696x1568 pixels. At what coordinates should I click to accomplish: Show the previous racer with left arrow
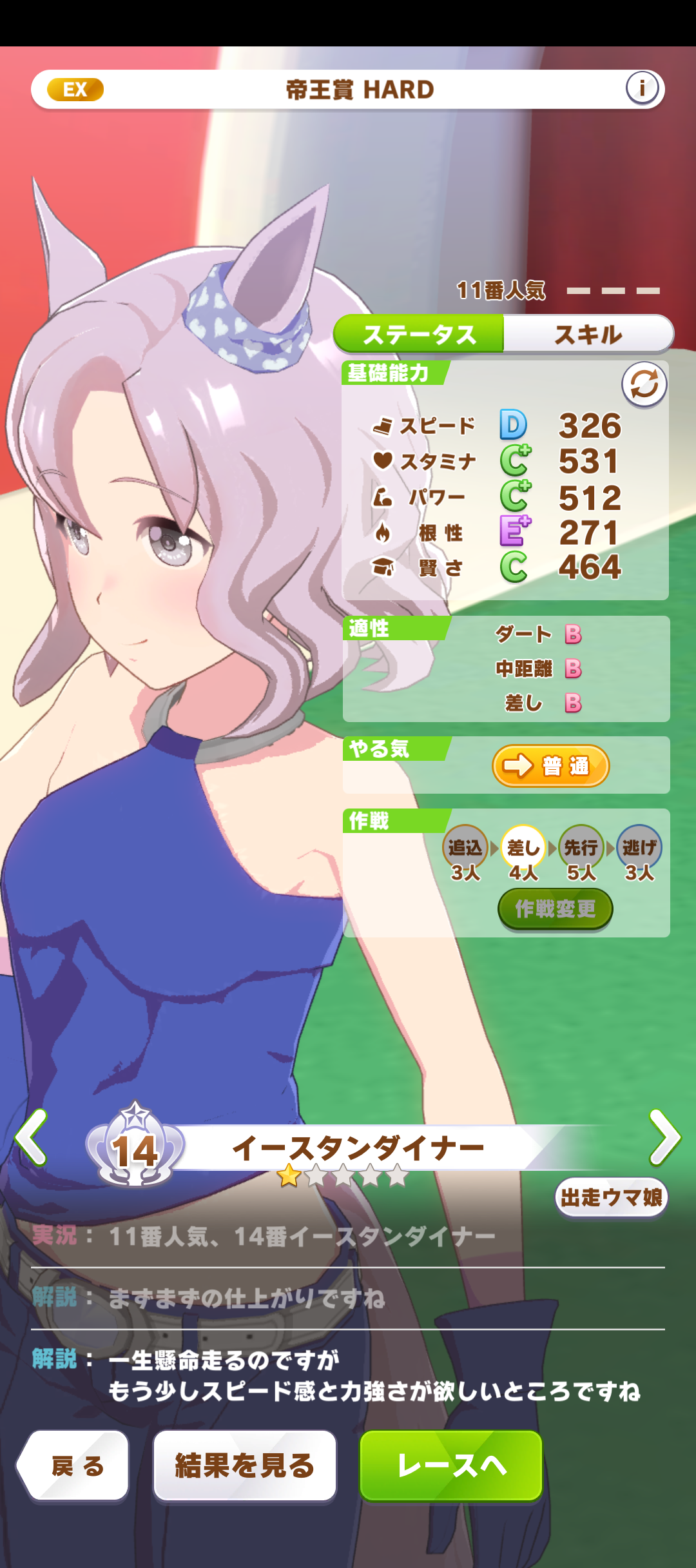click(x=31, y=1137)
